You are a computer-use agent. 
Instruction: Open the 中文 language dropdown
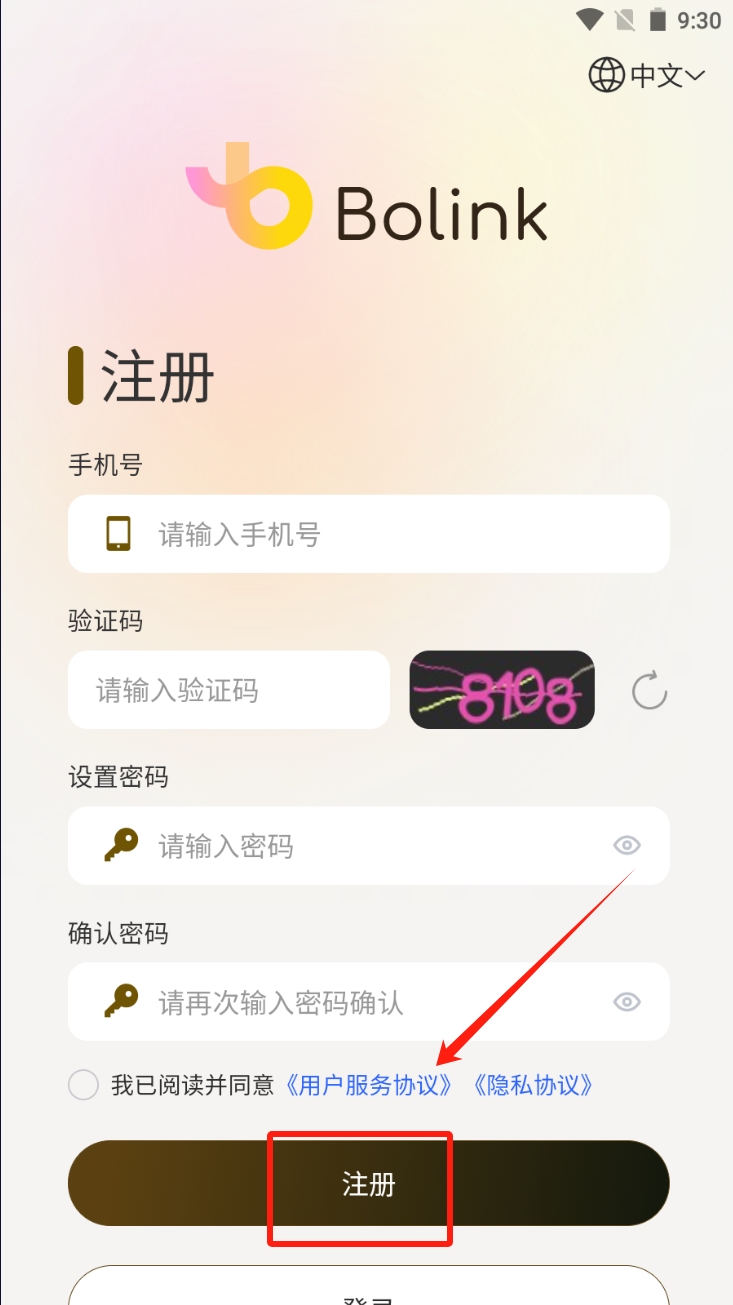point(647,75)
